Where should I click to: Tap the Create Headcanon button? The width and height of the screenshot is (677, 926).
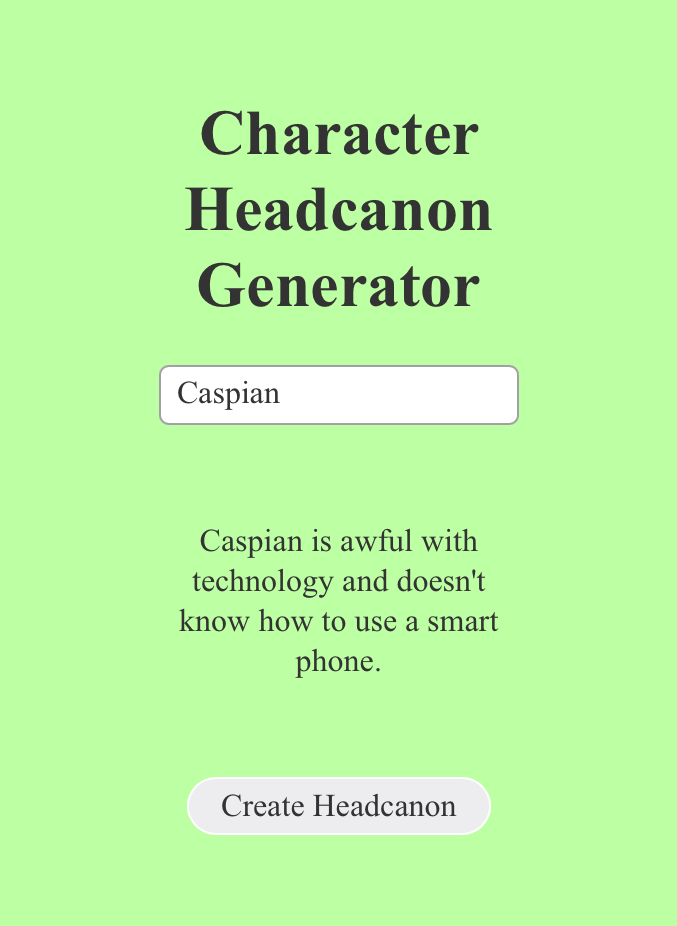click(338, 806)
